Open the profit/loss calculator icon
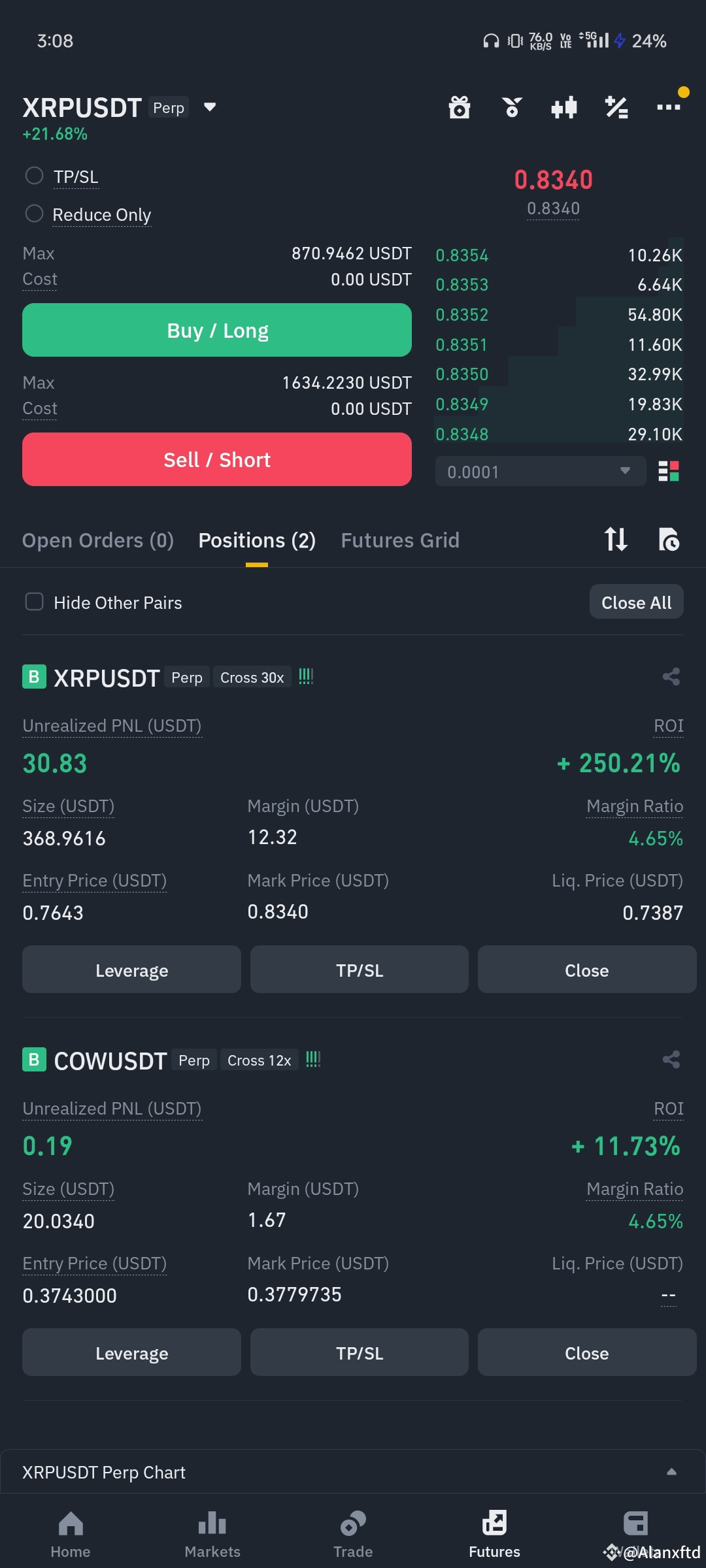This screenshot has width=706, height=1568. click(x=616, y=108)
